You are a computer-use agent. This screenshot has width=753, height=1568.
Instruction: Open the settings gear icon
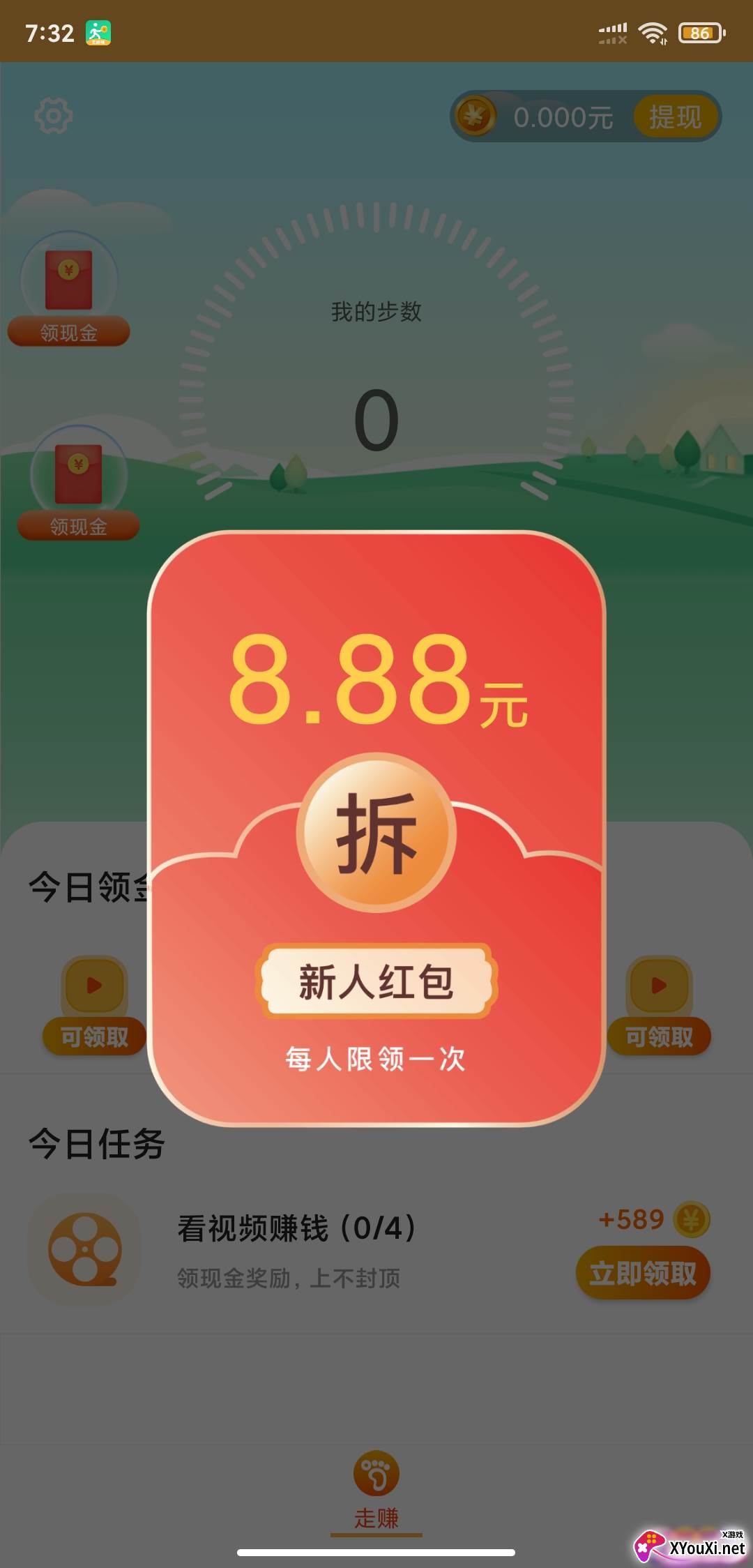tap(54, 116)
